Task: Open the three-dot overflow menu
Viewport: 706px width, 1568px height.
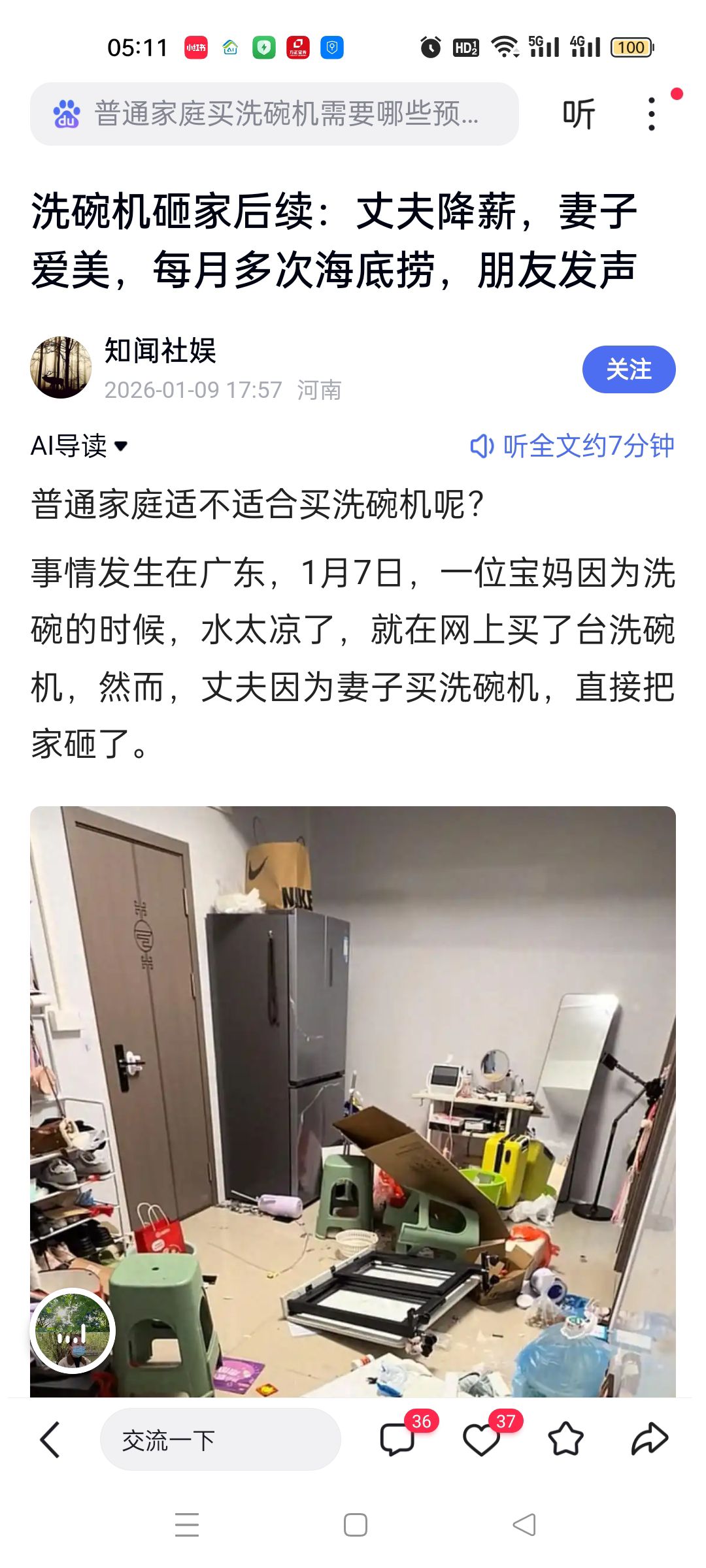Action: pyautogui.click(x=651, y=114)
